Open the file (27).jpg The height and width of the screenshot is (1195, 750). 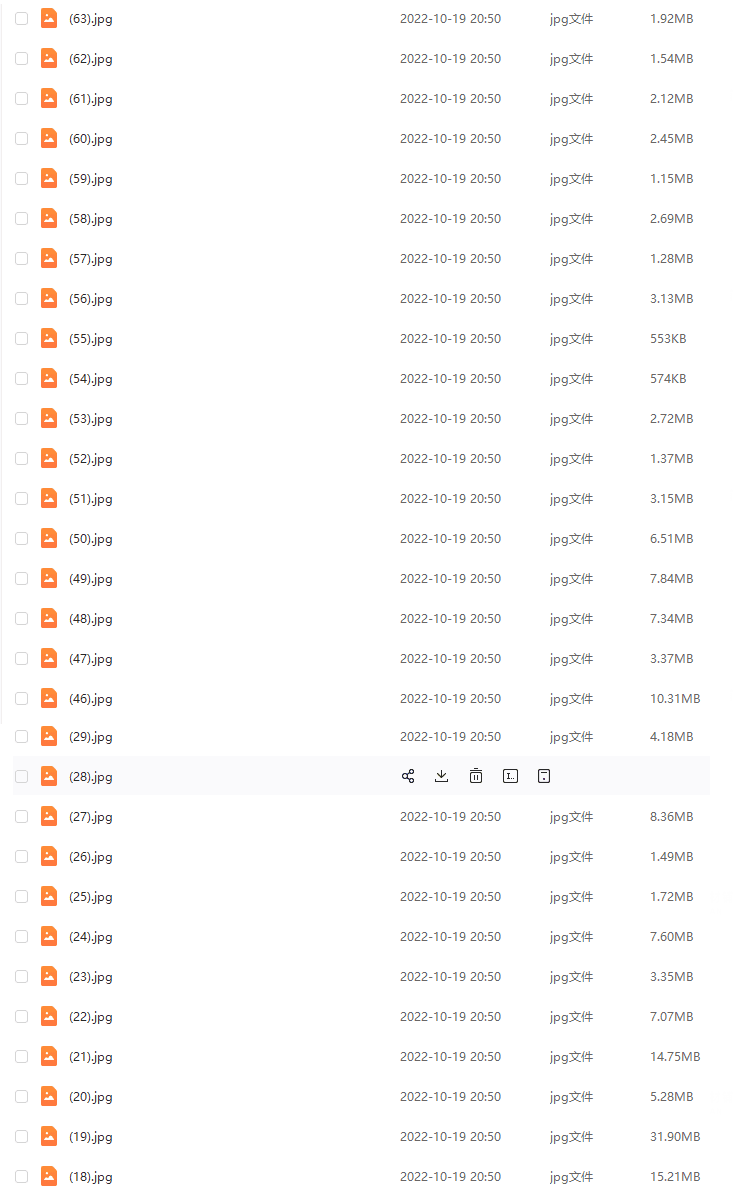pos(90,817)
